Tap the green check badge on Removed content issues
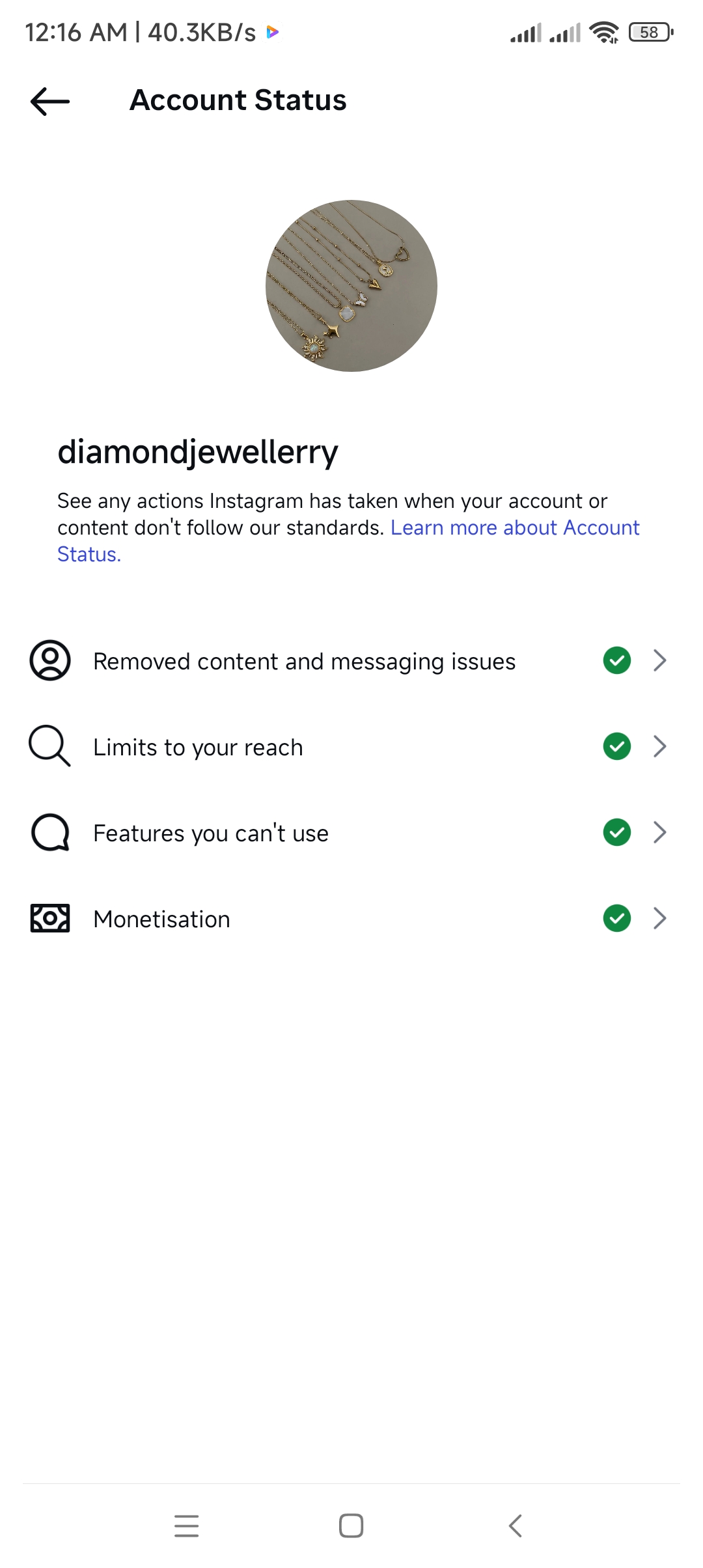Viewport: 703px width, 1568px height. 616,660
